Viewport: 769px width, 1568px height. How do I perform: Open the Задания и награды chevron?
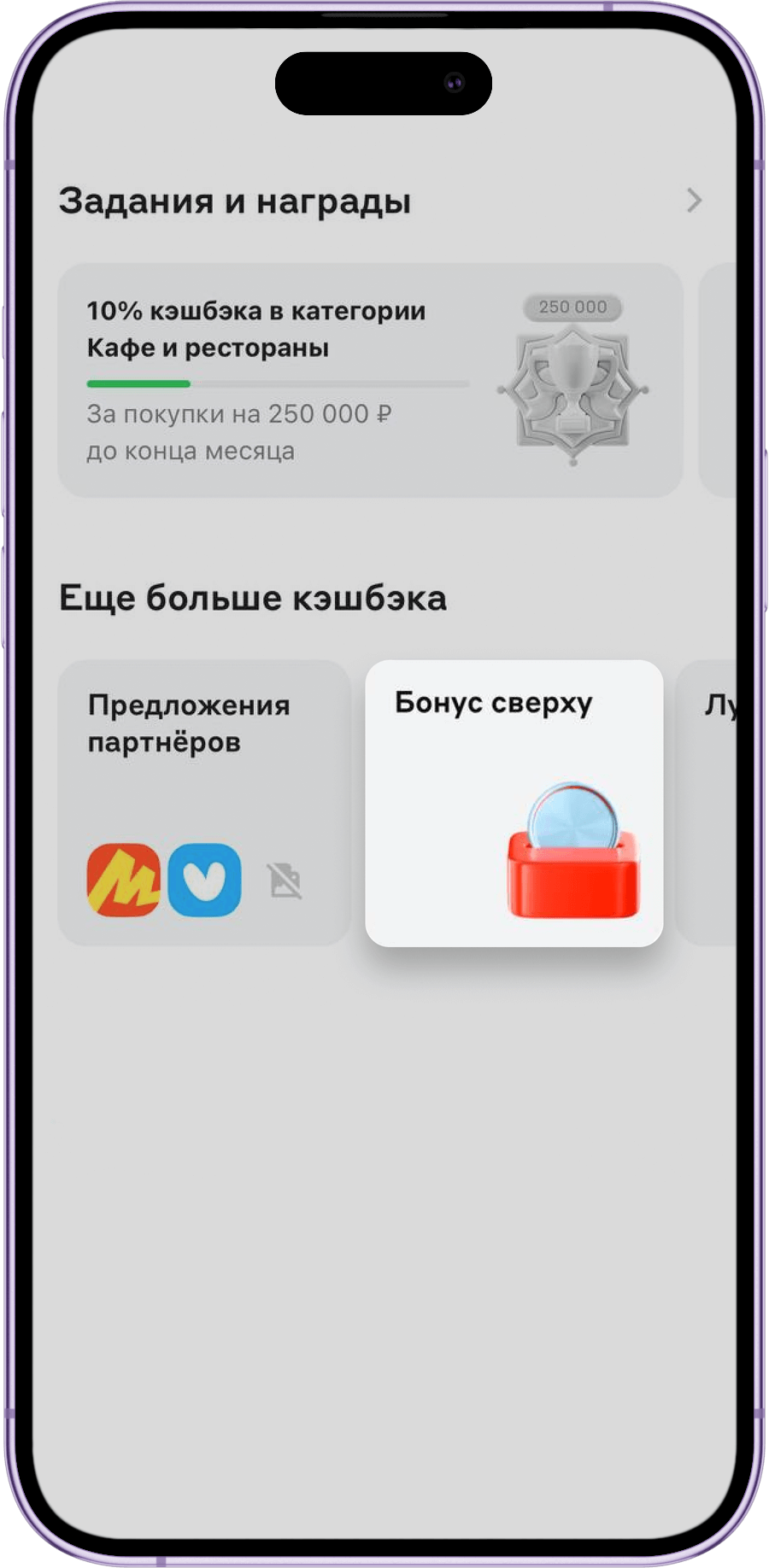point(694,201)
